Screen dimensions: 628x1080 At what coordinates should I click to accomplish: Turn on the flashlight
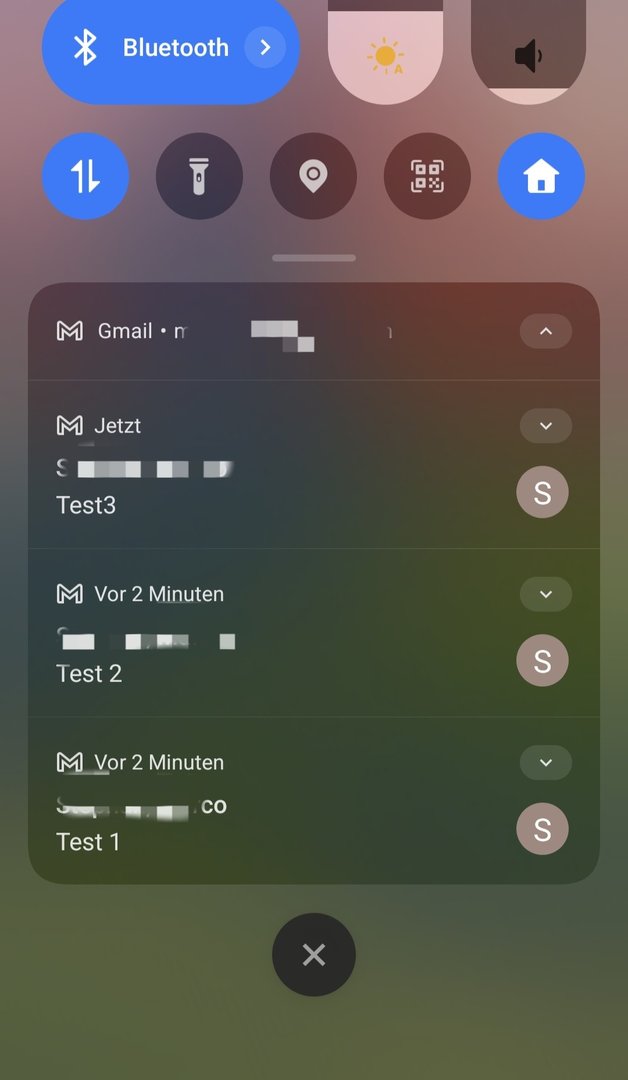tap(199, 176)
